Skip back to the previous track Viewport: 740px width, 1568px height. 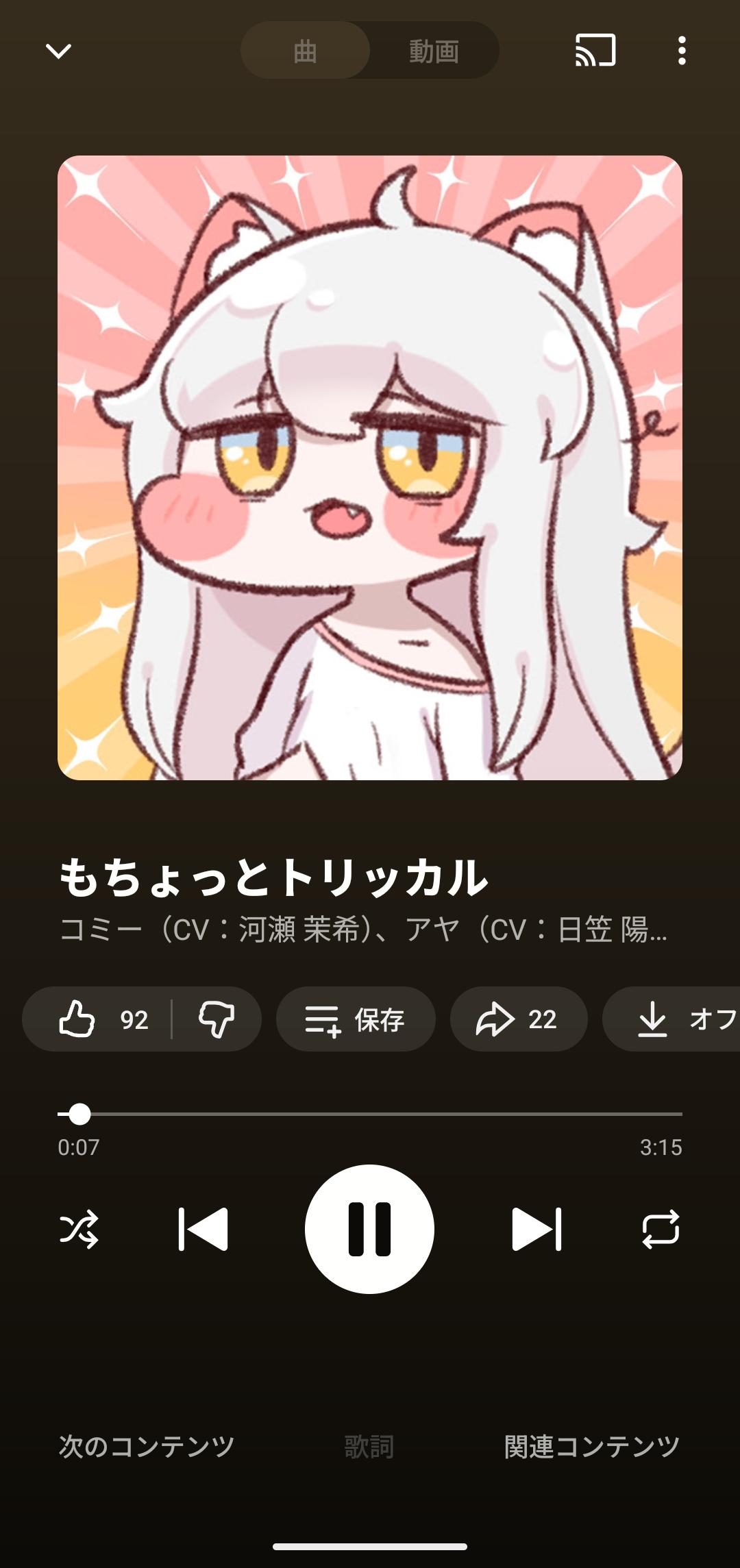click(203, 1230)
